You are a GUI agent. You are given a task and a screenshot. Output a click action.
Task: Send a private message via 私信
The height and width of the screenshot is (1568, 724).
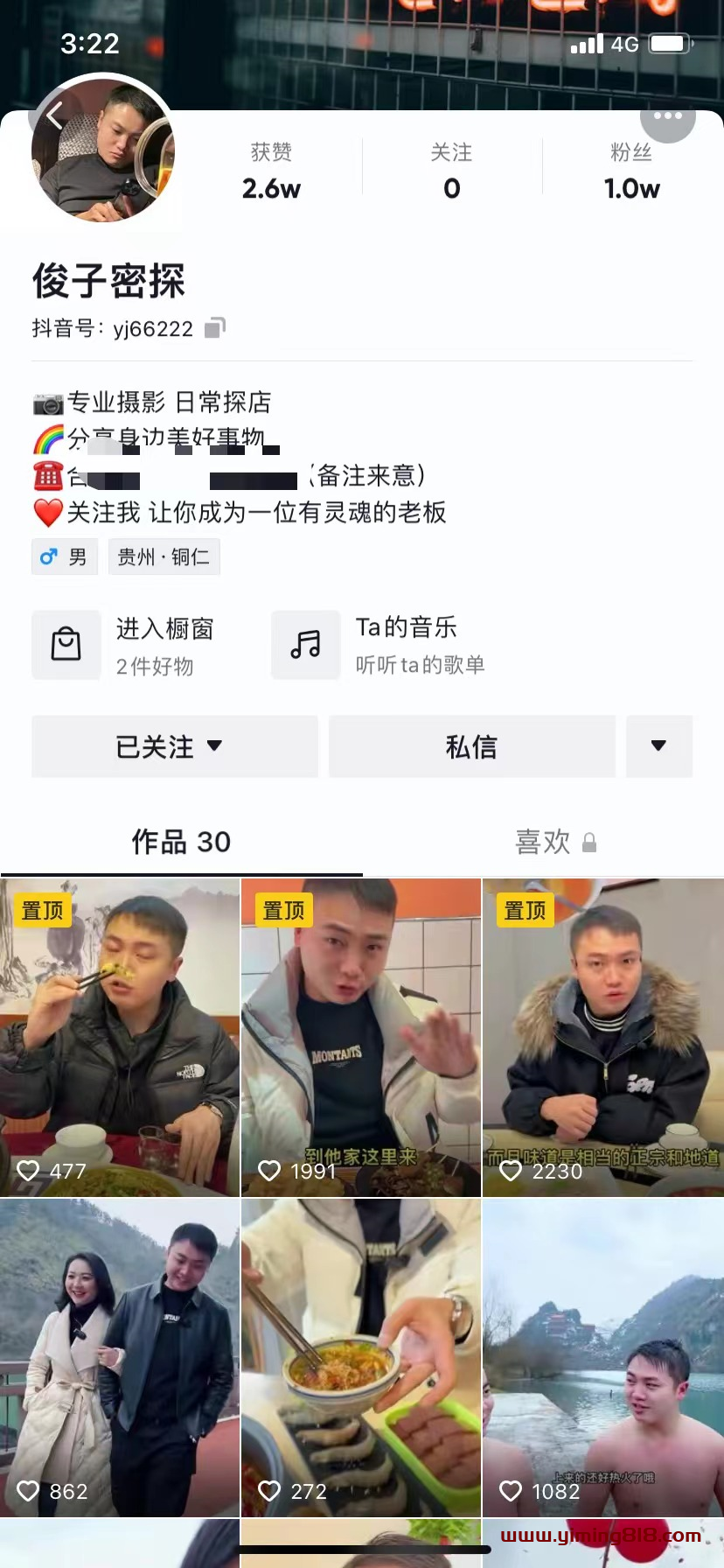coord(472,746)
